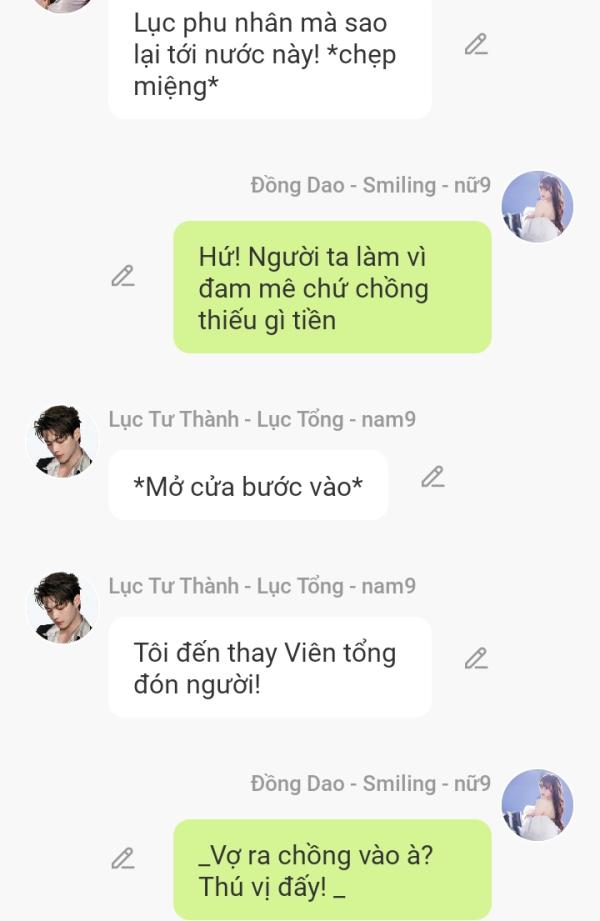Image resolution: width=600 pixels, height=921 pixels.
Task: Edit the "Tôi đến thay Viên tổng" message
Action: (x=476, y=658)
